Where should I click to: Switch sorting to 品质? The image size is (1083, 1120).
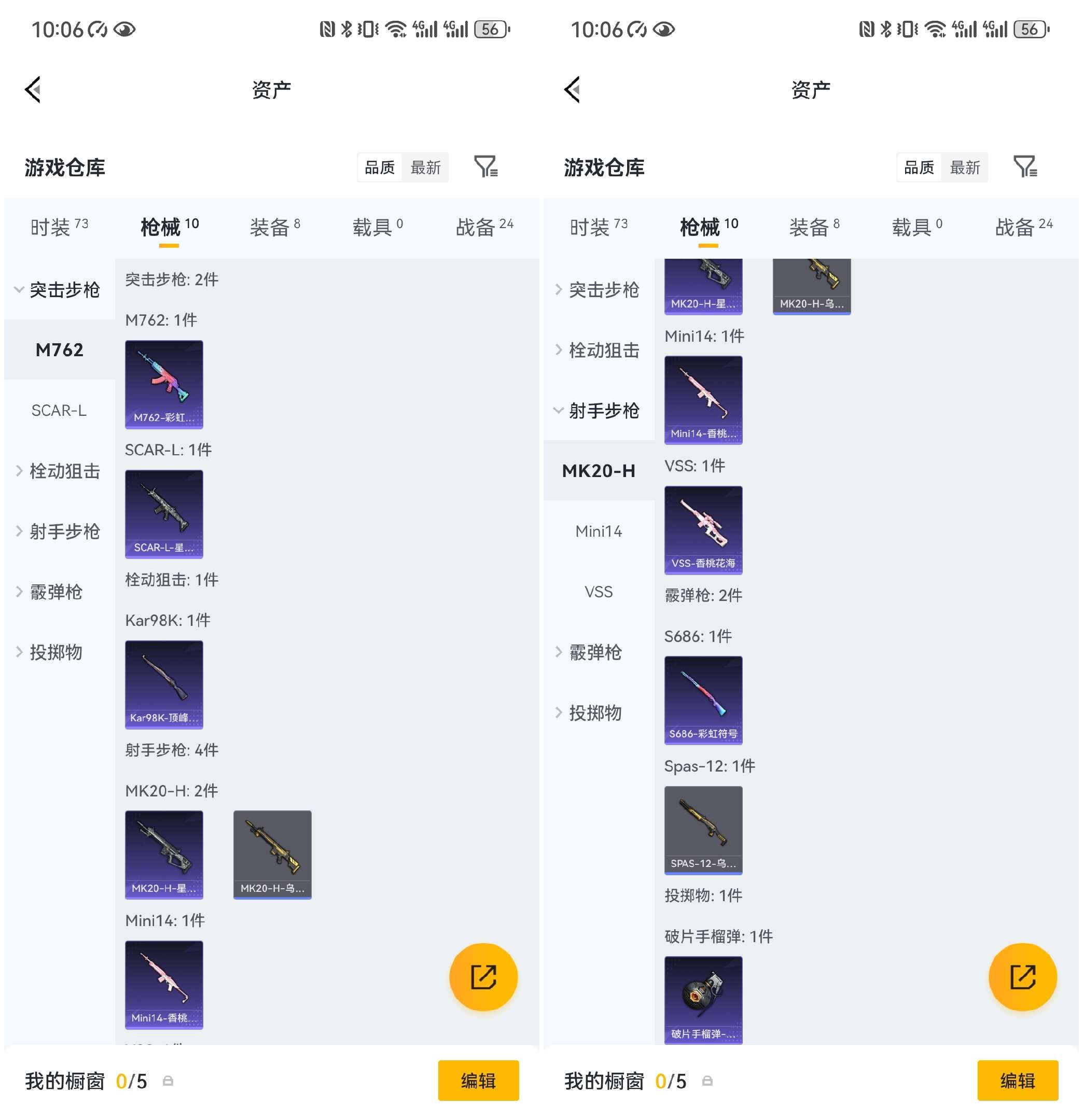(380, 167)
